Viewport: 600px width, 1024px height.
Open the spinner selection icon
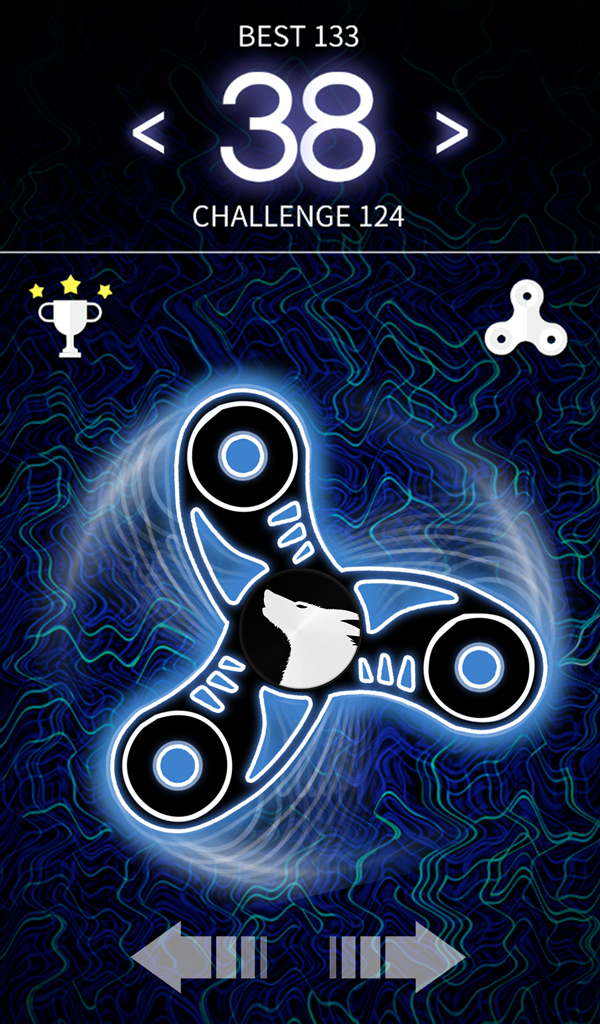[526, 319]
